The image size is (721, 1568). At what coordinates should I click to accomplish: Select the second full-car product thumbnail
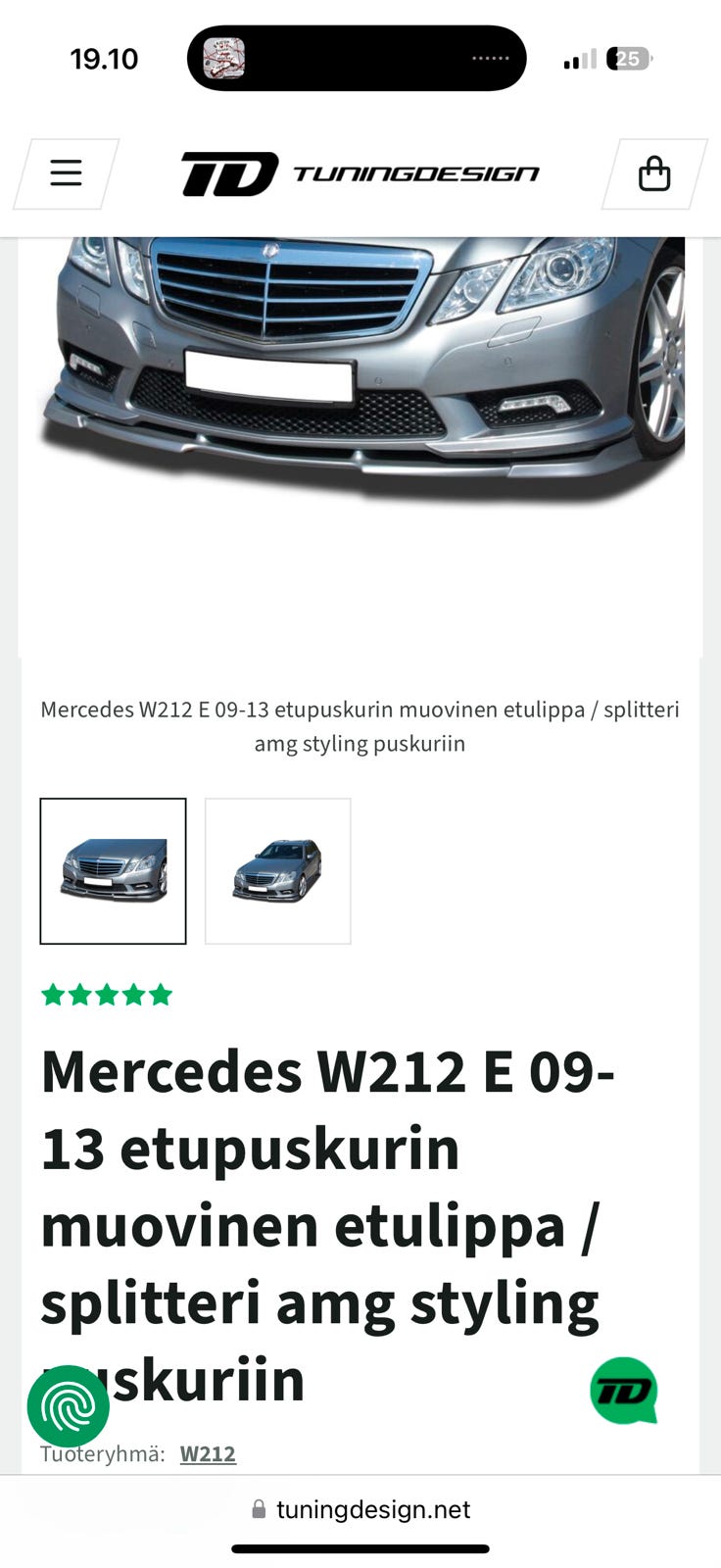pyautogui.click(x=278, y=871)
